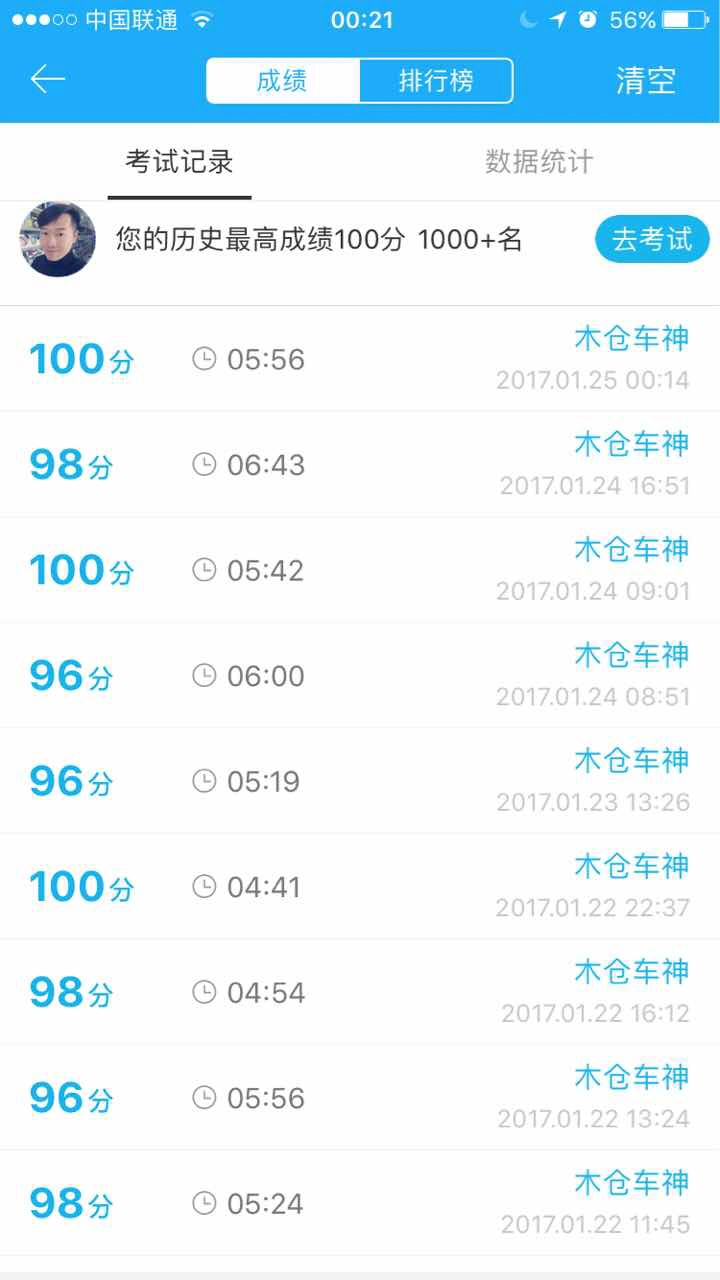Open the record dated 2017.01.25 00:14

tap(360, 358)
